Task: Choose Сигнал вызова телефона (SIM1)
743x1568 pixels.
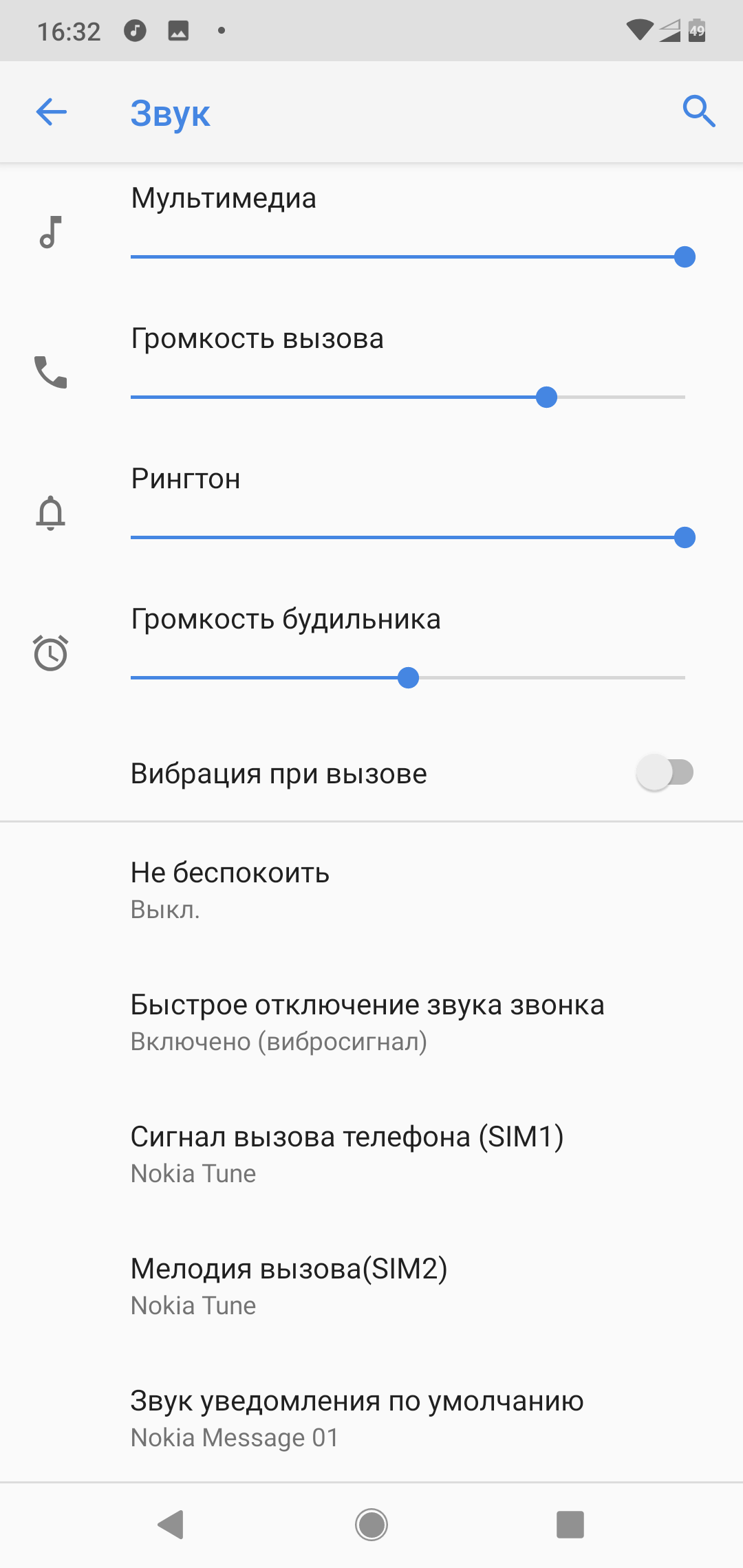Action: click(x=371, y=1154)
